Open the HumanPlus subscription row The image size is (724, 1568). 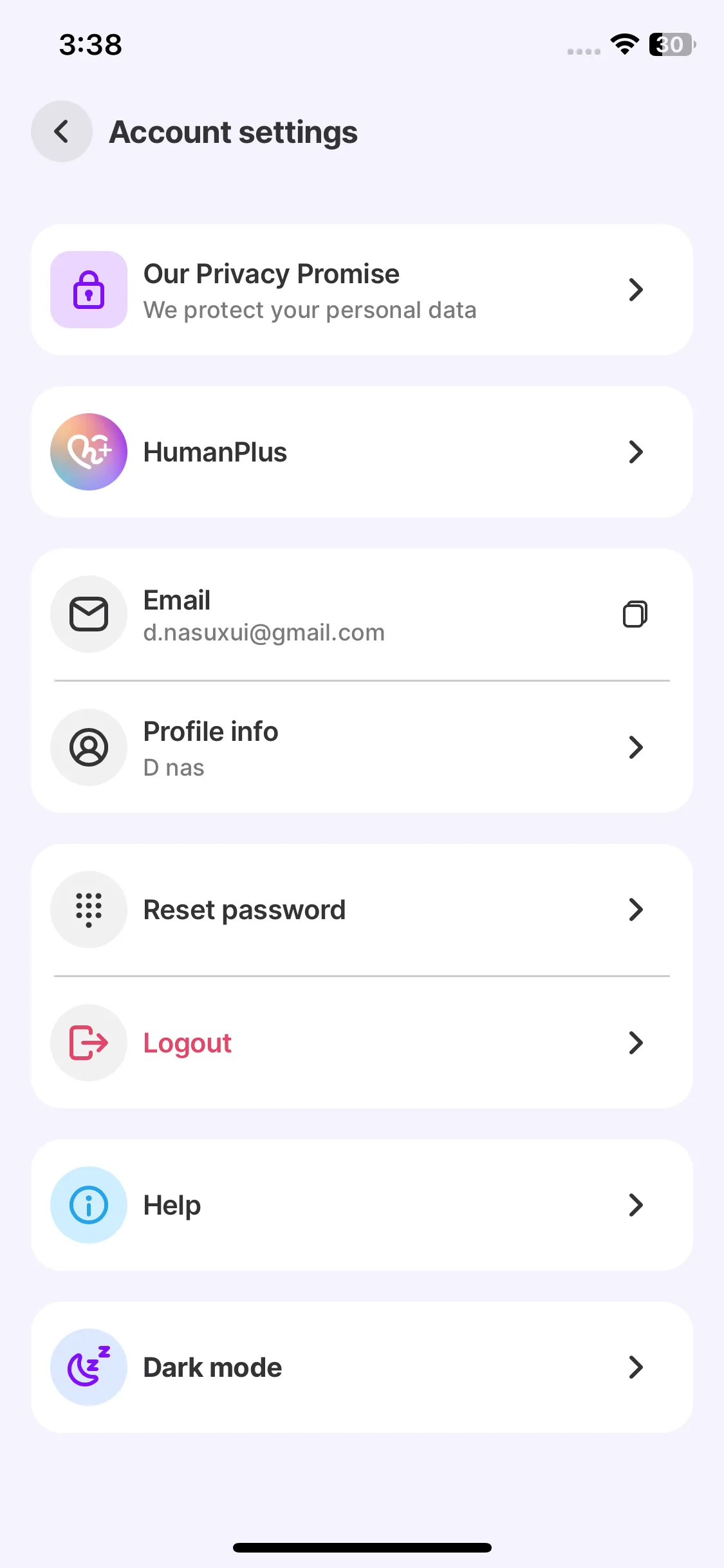362,452
